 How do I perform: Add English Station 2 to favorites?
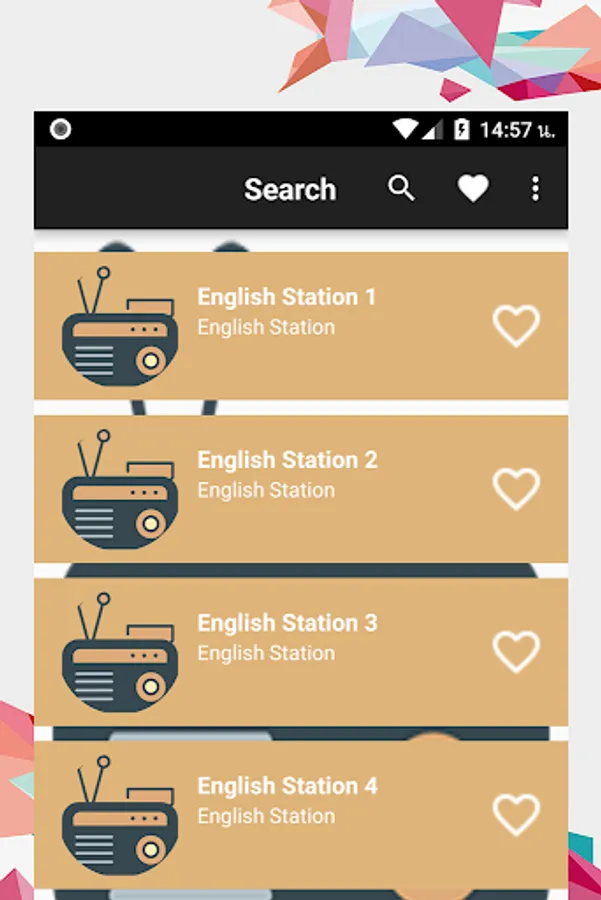(x=516, y=489)
